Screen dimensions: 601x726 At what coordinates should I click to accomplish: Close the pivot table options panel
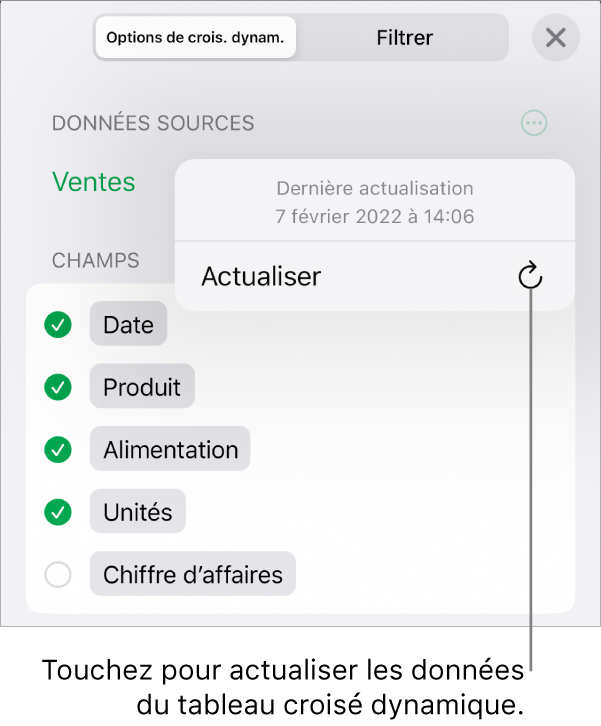[x=555, y=38]
